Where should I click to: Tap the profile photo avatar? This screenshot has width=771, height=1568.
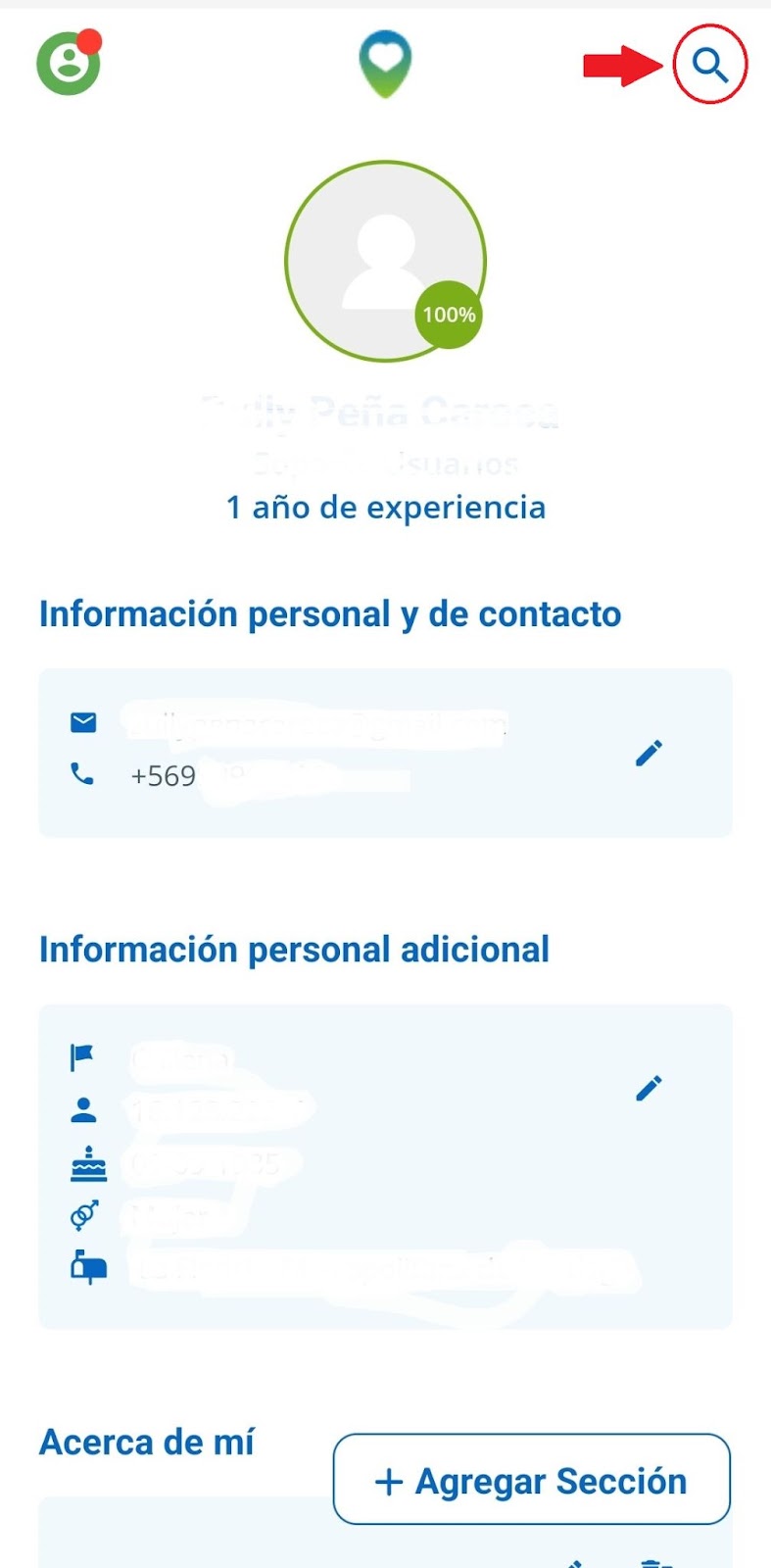pos(386,262)
